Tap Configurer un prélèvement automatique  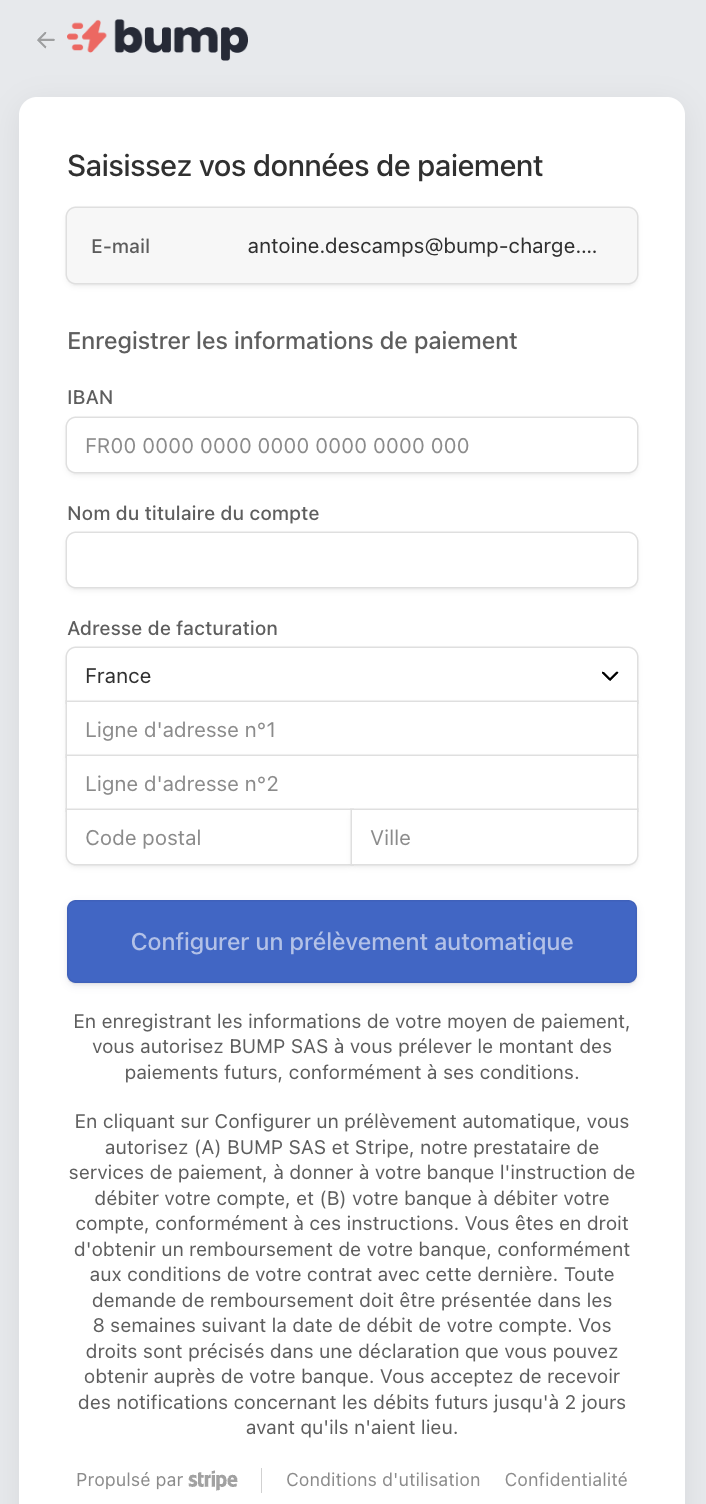[x=352, y=942]
